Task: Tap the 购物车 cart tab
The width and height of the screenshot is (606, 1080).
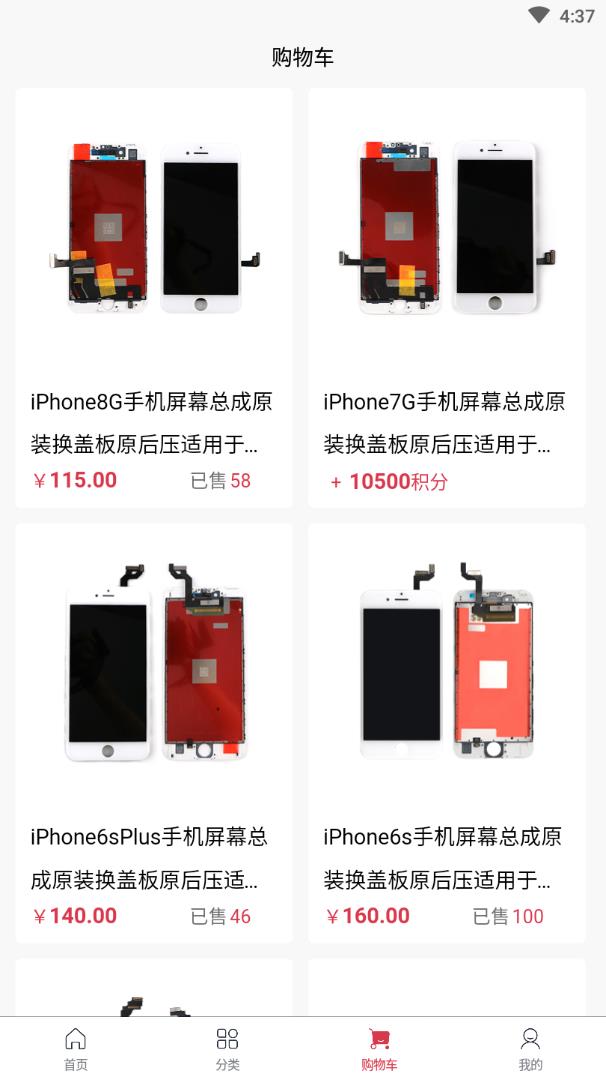Action: pyautogui.click(x=379, y=1048)
